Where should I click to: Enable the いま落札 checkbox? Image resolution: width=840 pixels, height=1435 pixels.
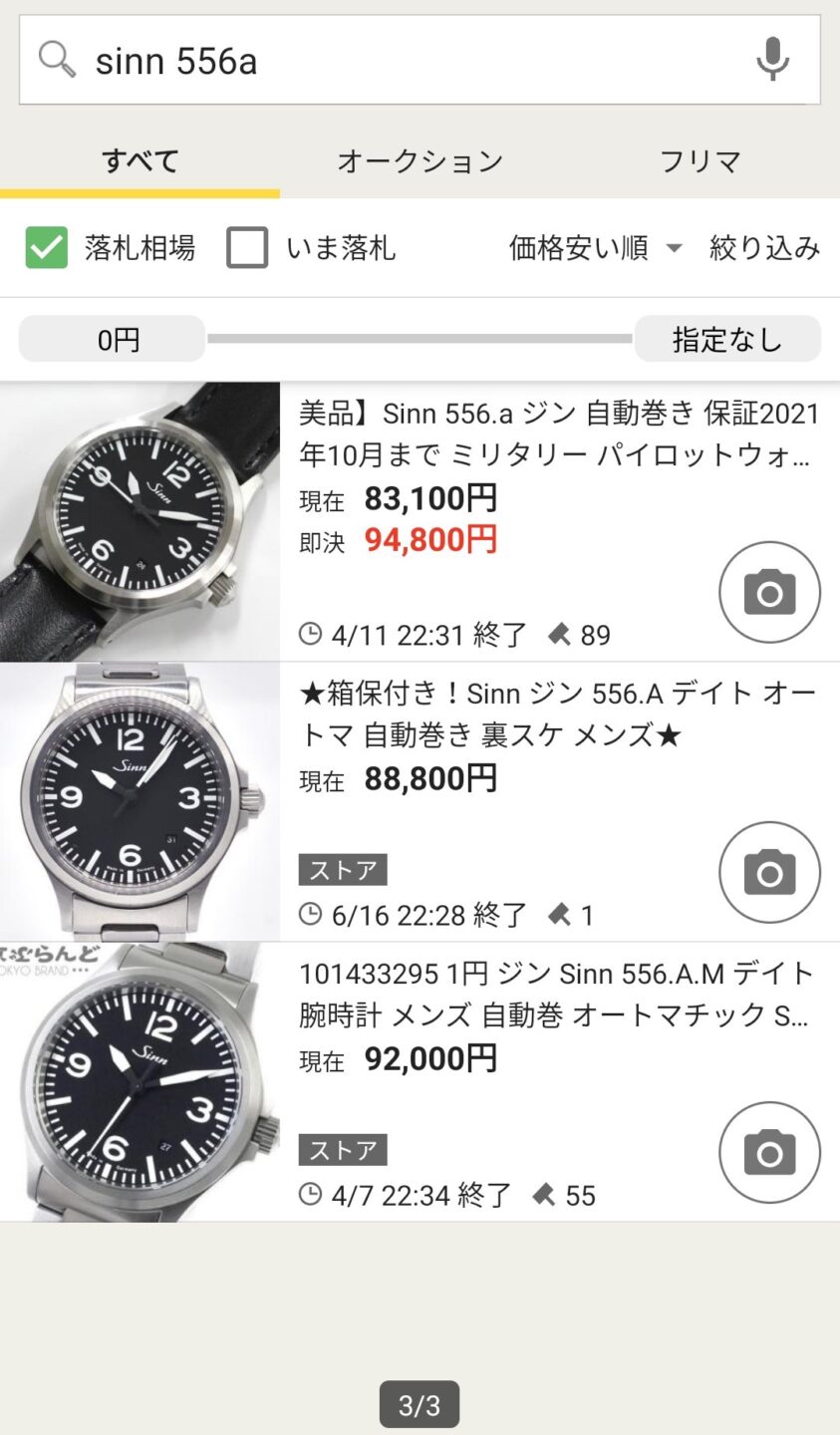(247, 248)
